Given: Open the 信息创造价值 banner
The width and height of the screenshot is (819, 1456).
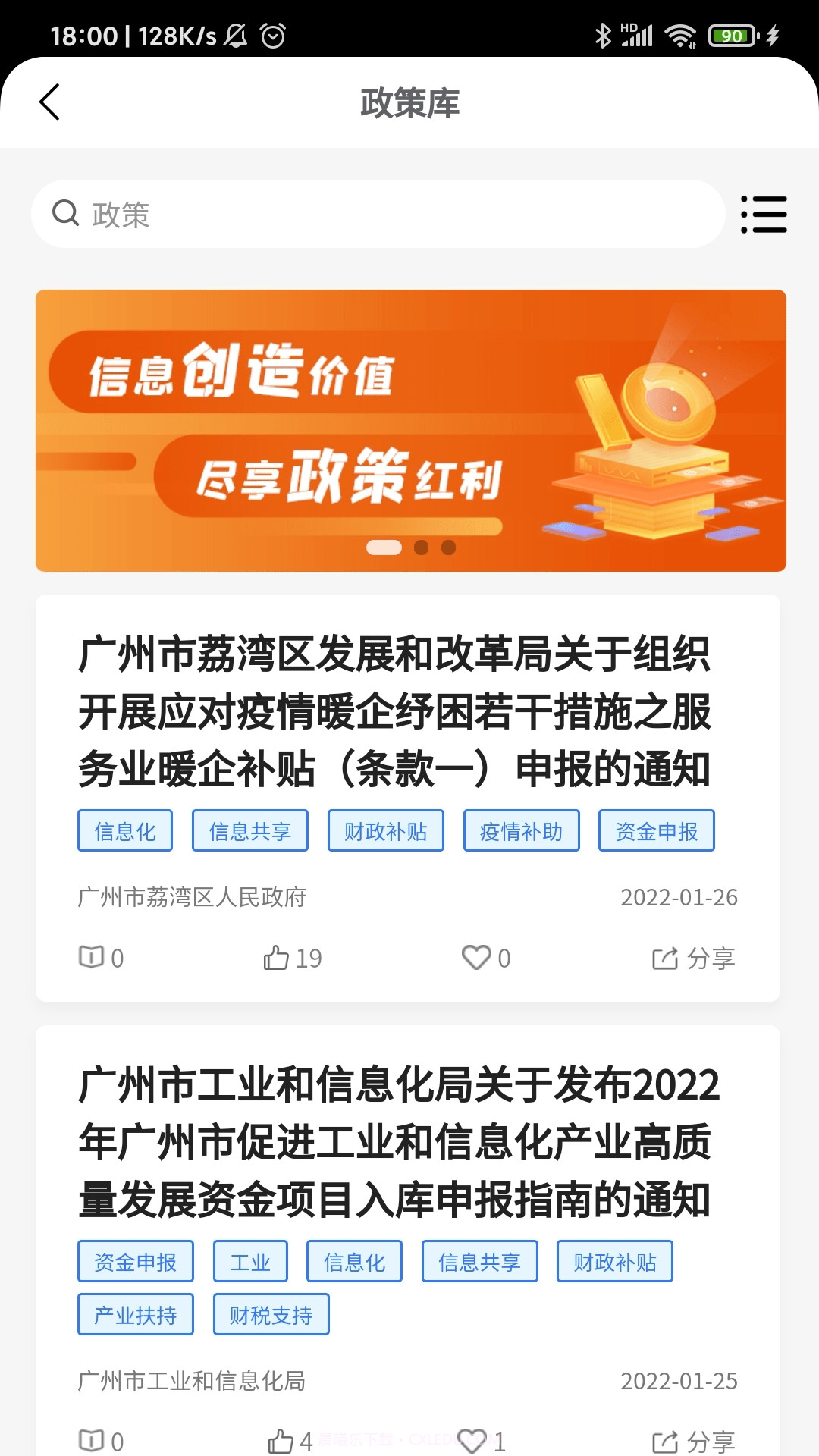Looking at the screenshot, I should pos(410,430).
